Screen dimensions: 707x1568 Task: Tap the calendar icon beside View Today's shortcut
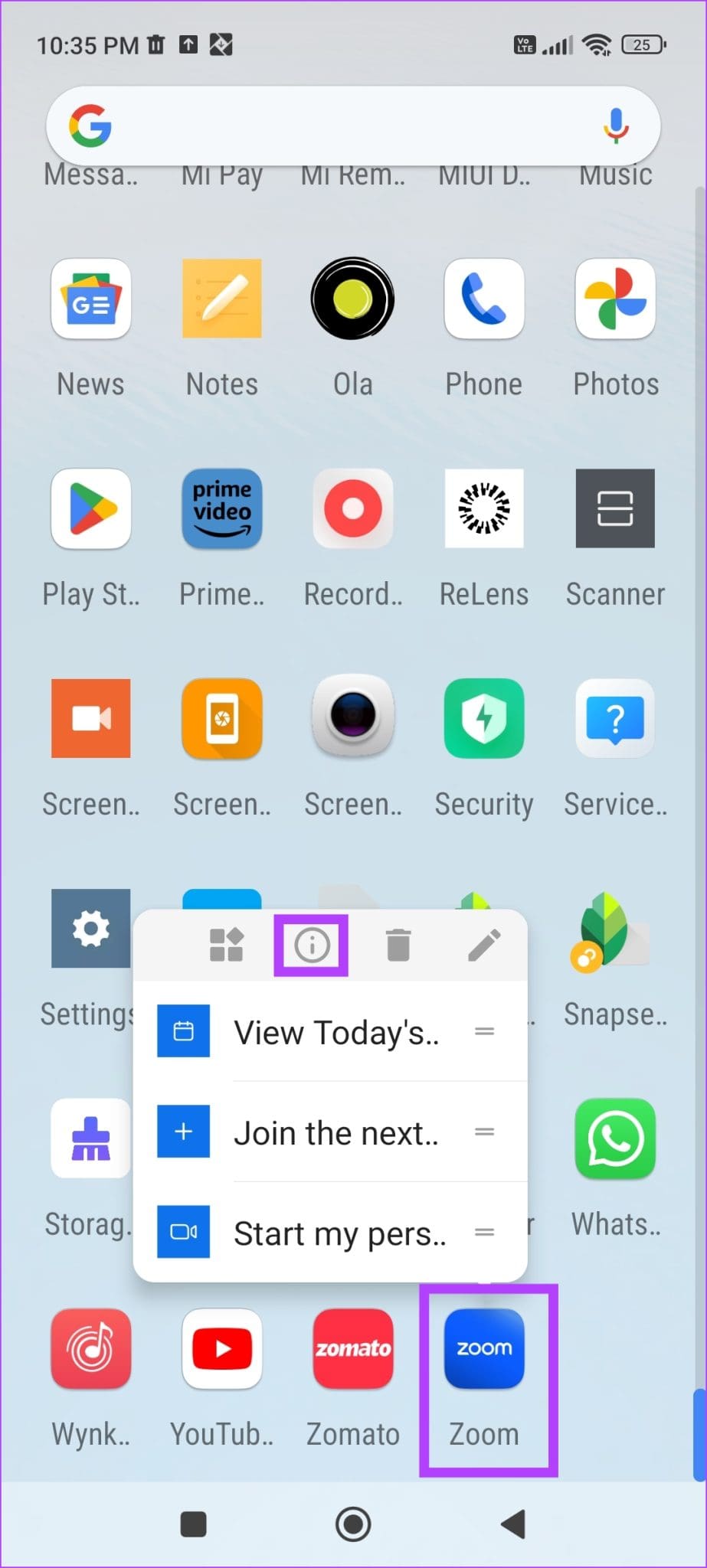184,1031
